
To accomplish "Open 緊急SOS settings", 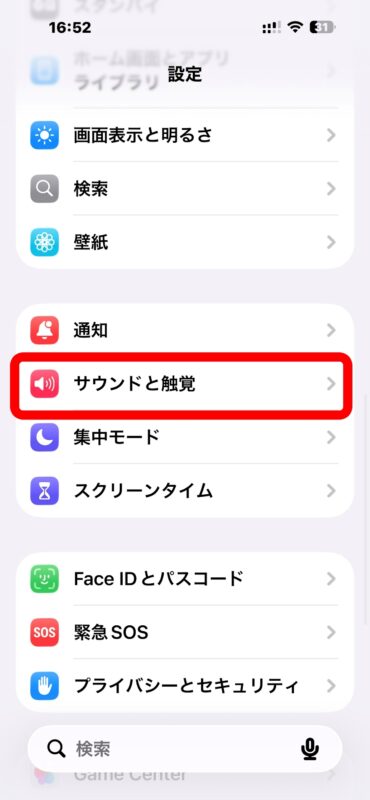I will coord(185,633).
